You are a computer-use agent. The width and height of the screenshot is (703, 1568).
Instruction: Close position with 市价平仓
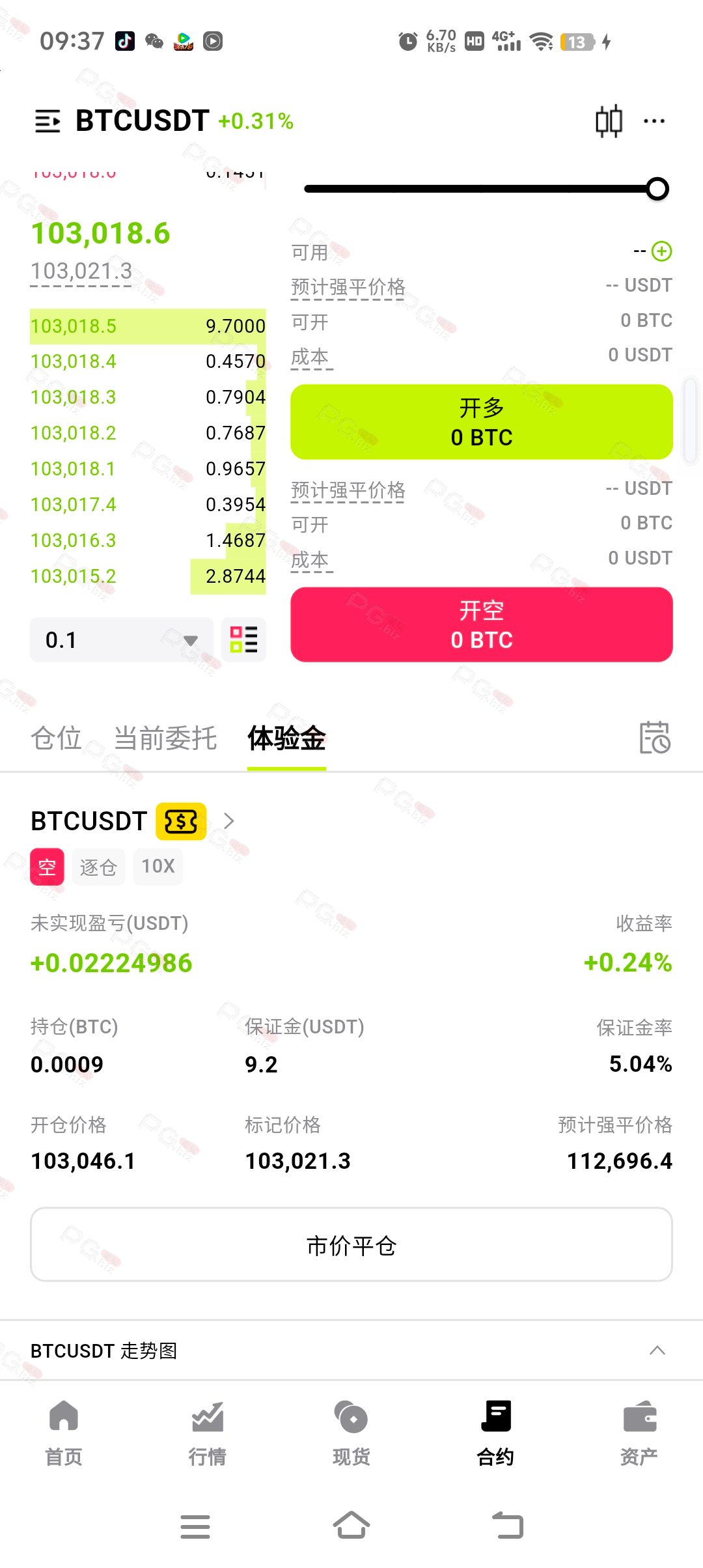tap(351, 1245)
